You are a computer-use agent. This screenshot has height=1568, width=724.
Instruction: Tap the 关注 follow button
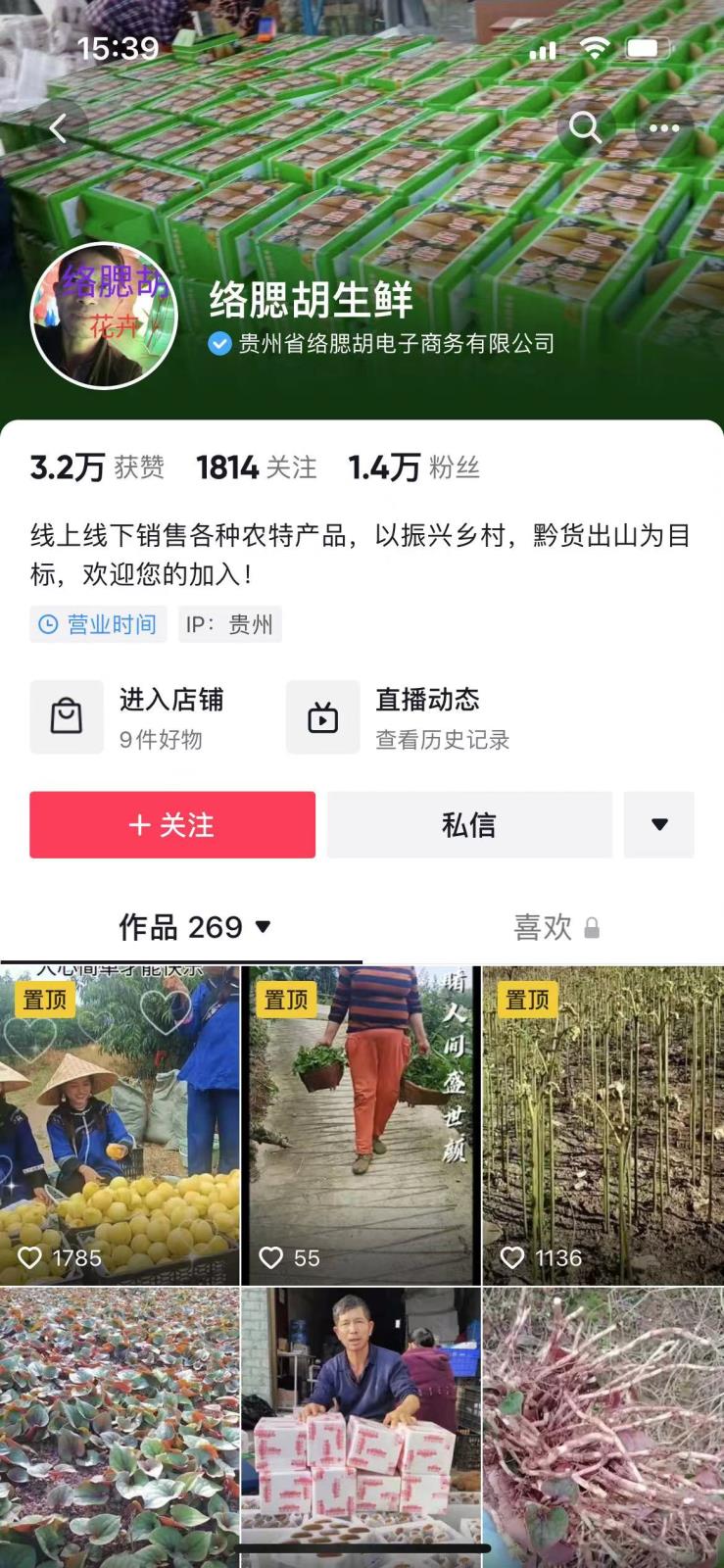click(x=171, y=825)
